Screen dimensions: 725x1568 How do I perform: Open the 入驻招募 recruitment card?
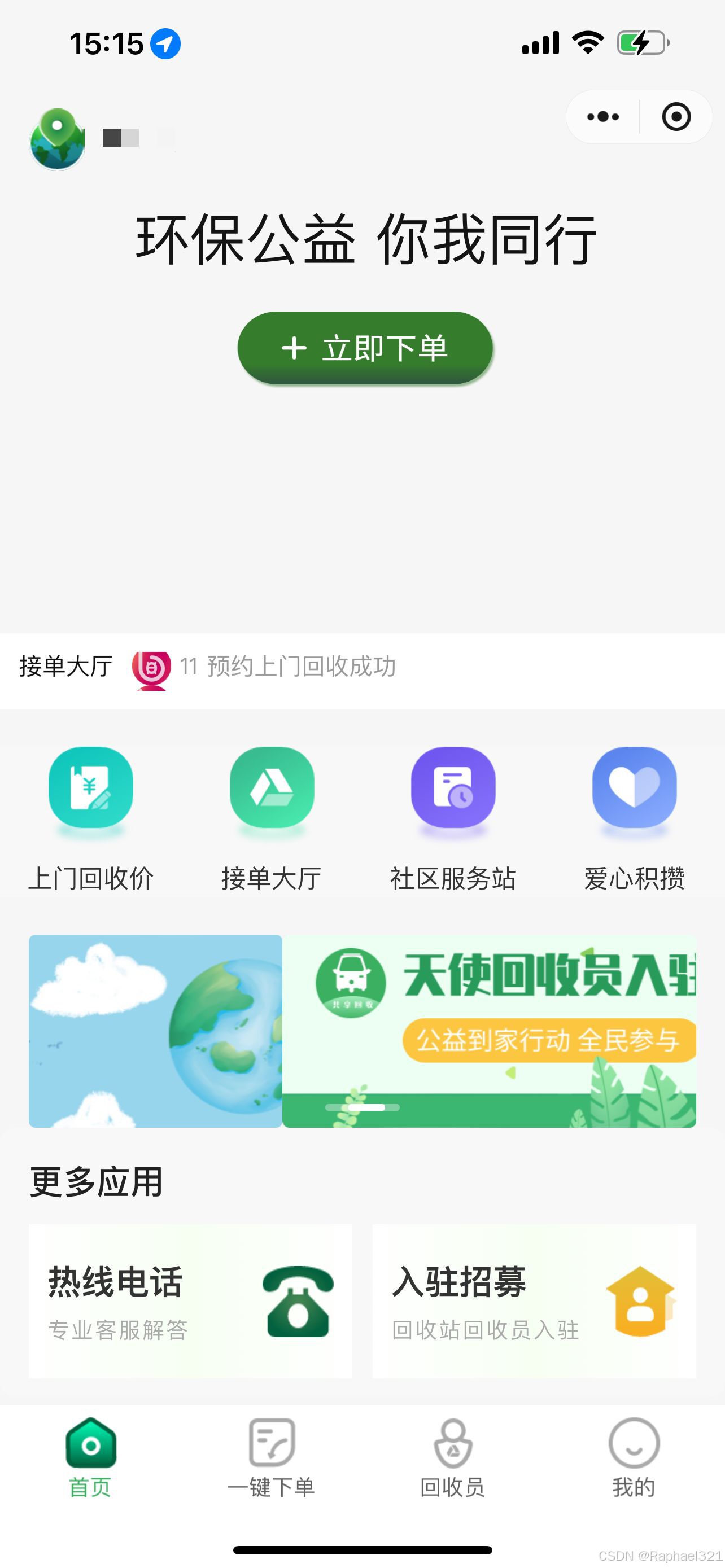tap(532, 1299)
